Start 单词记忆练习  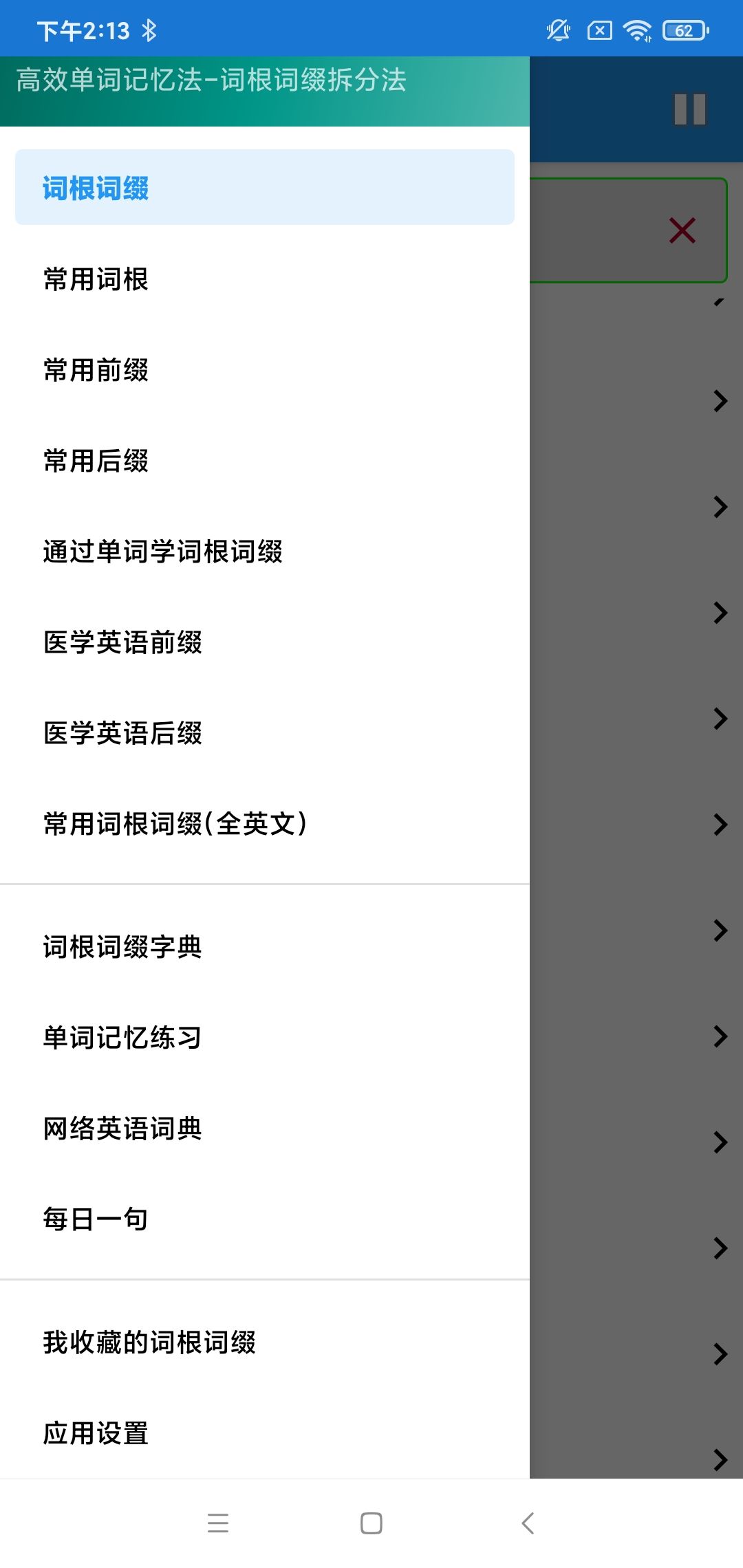(265, 1038)
